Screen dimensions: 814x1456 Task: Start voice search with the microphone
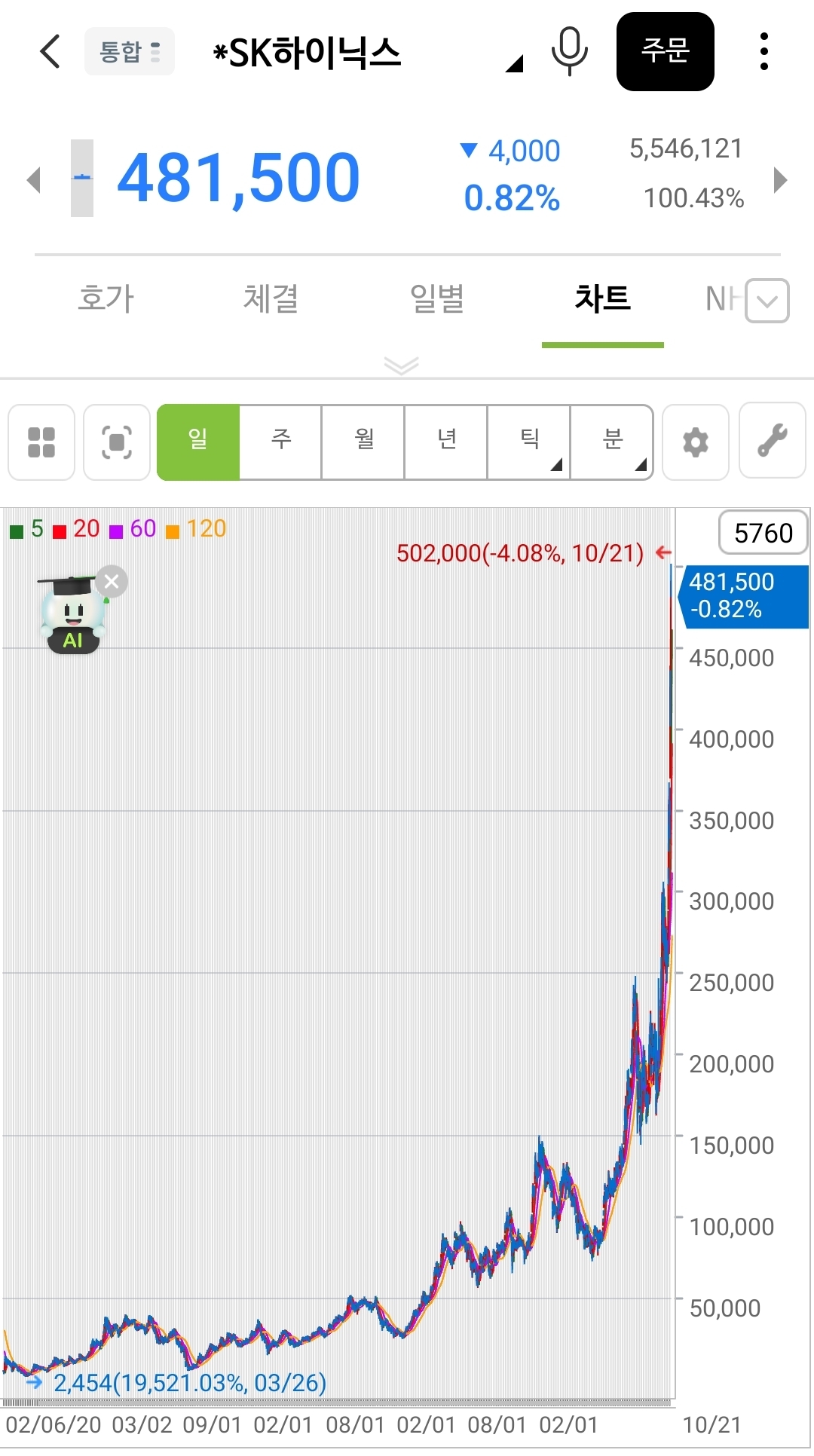pyautogui.click(x=569, y=51)
